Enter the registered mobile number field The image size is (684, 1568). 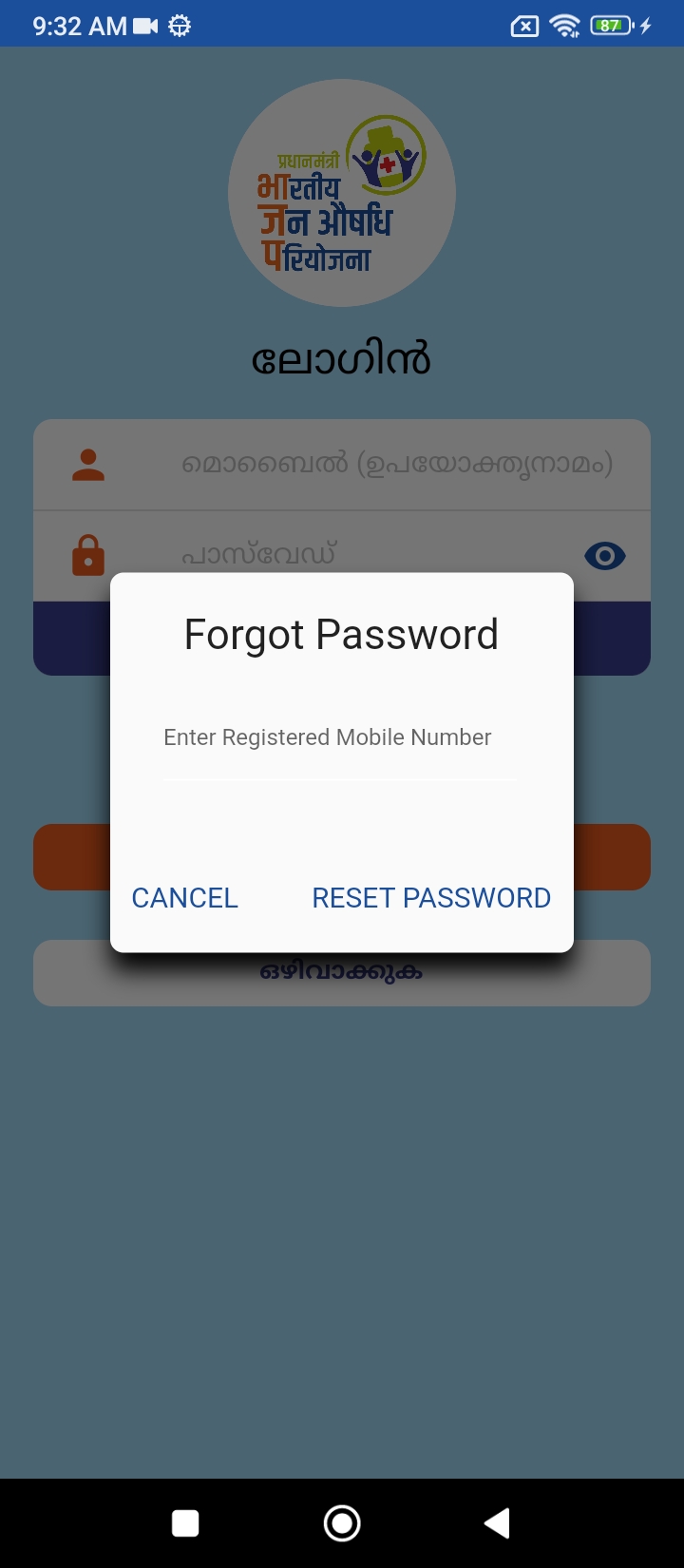[339, 738]
